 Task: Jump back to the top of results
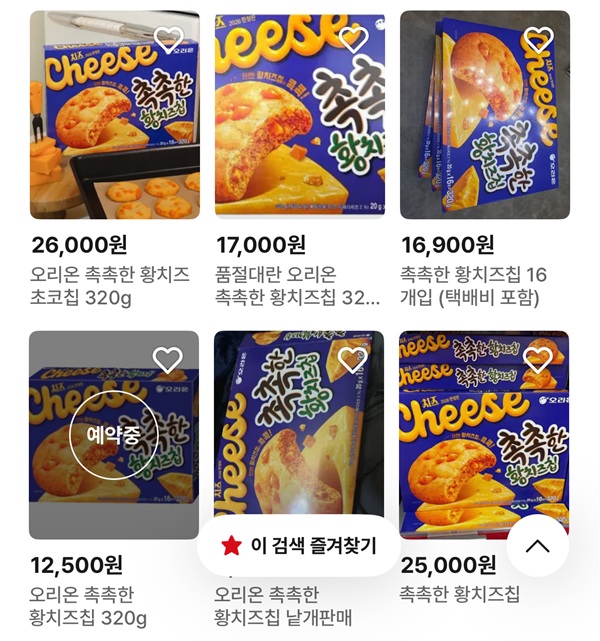pyautogui.click(x=537, y=546)
